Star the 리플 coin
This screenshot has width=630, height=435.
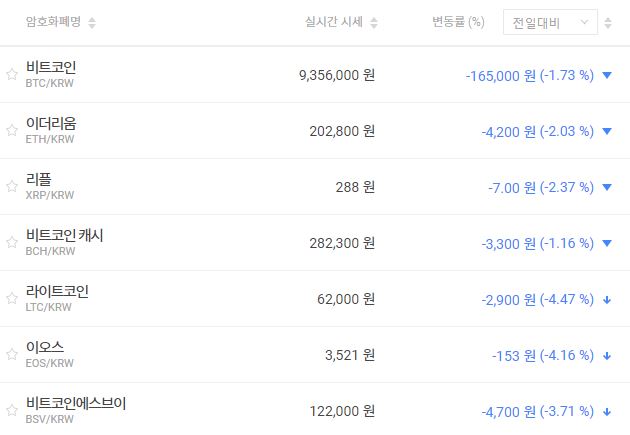pyautogui.click(x=12, y=187)
